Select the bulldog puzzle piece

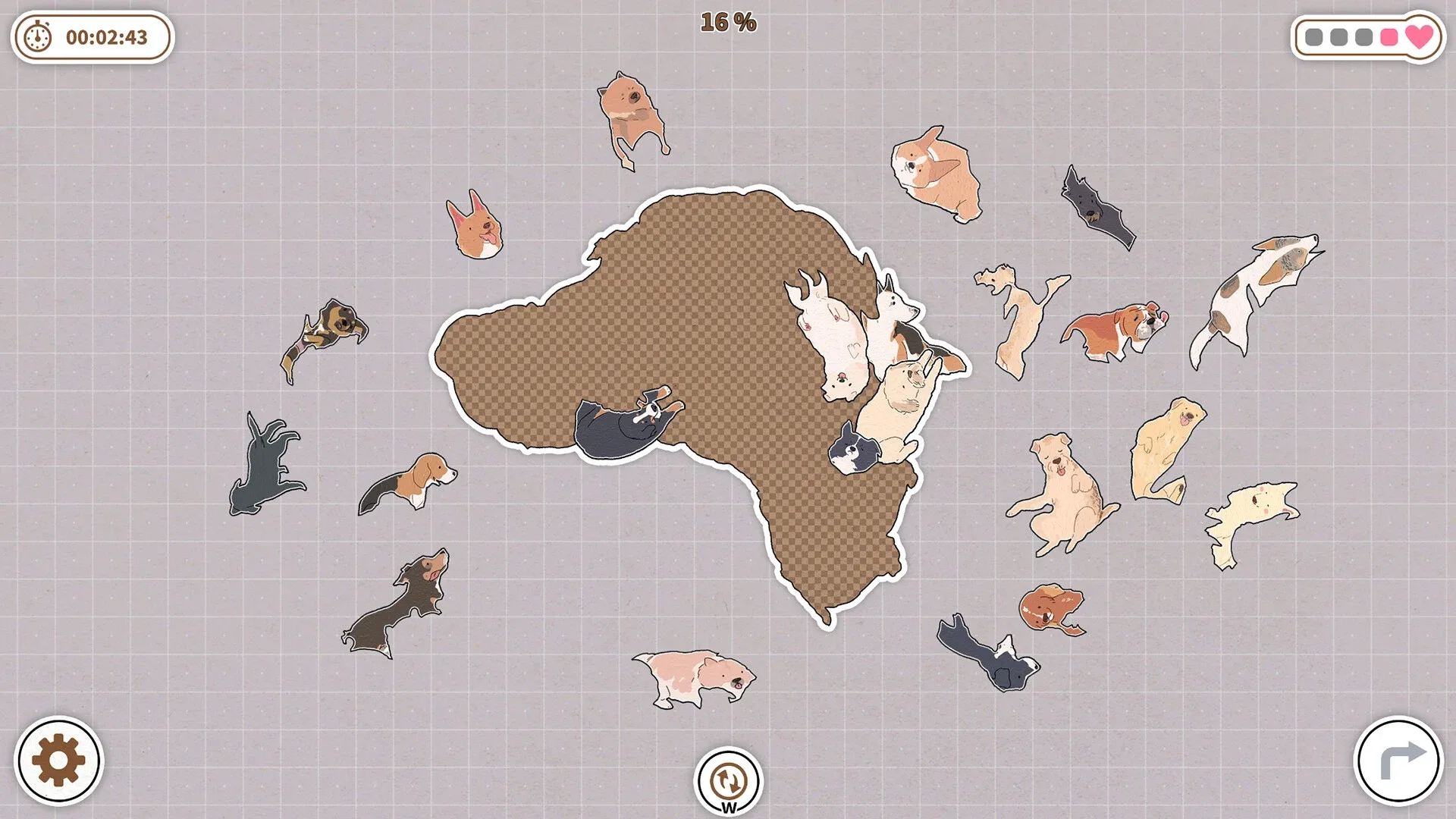click(x=1116, y=331)
